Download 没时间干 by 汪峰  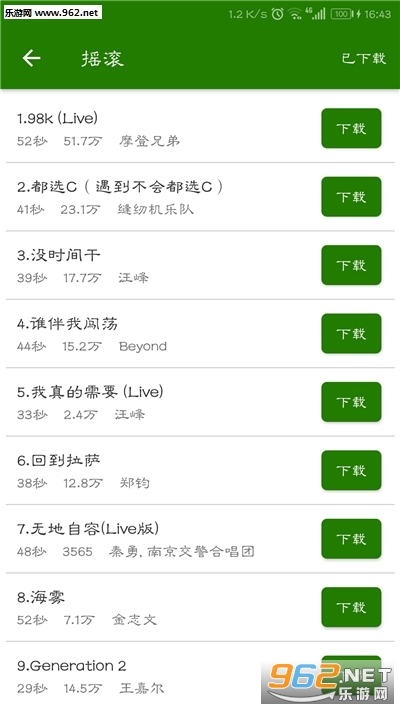point(351,265)
